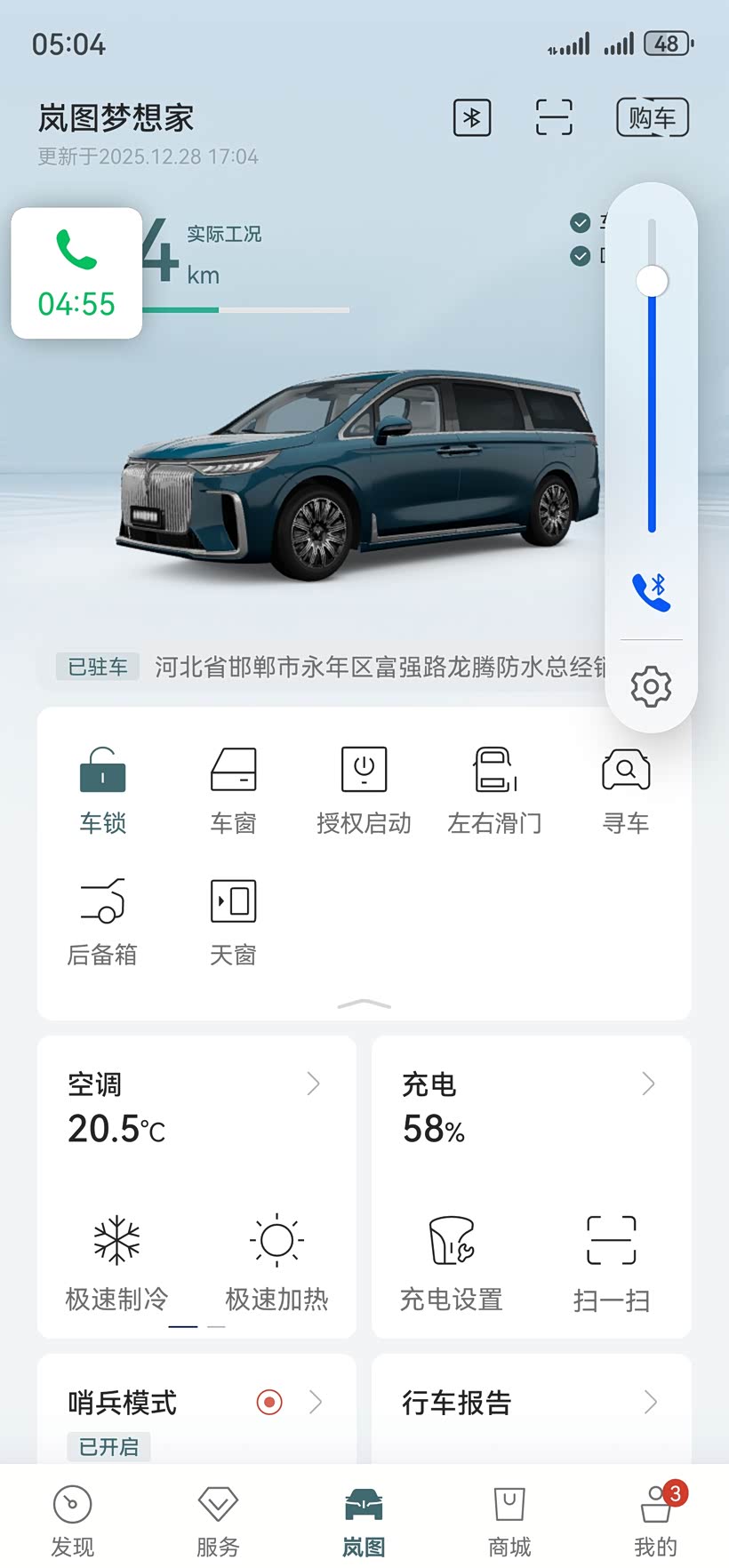Return to the ongoing call 04:55

click(x=76, y=273)
